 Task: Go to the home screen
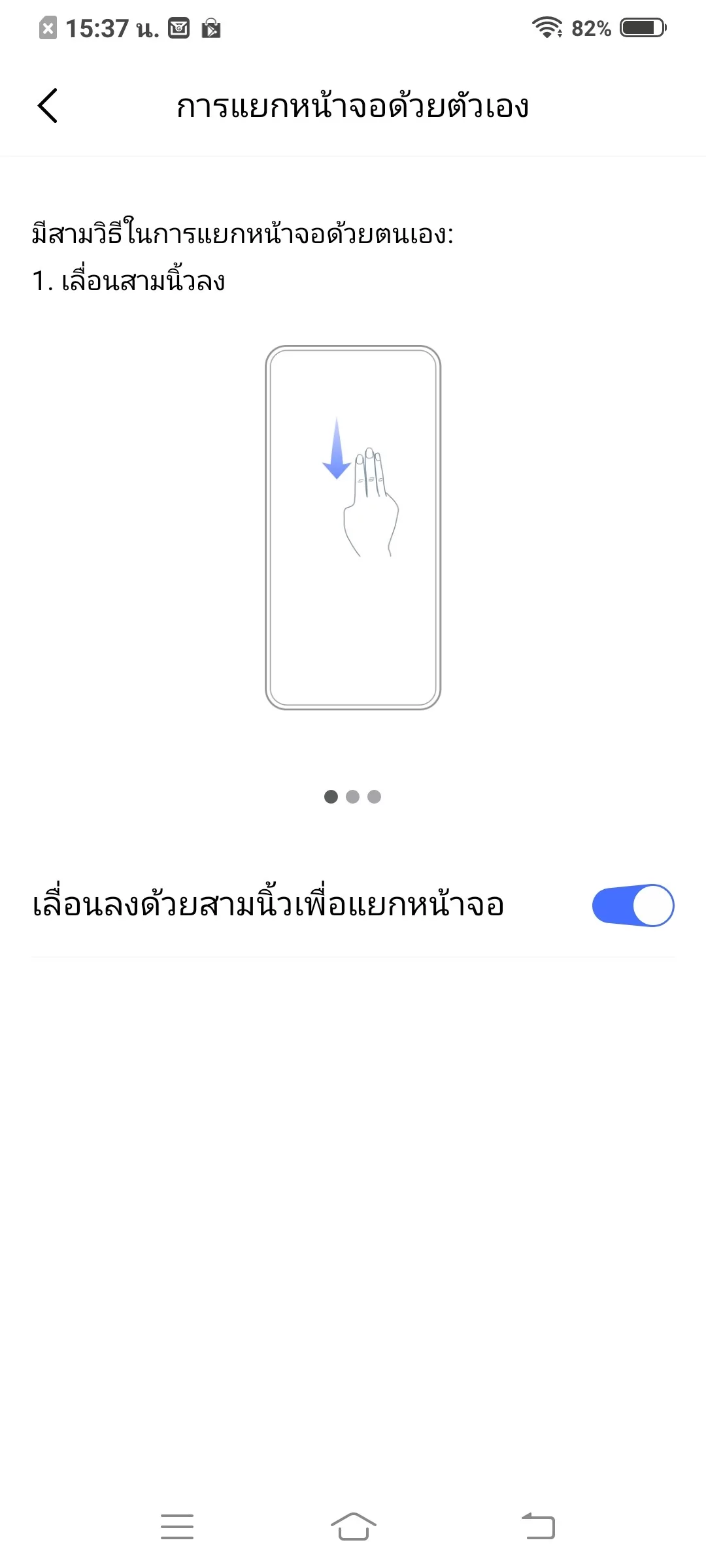tap(353, 1527)
